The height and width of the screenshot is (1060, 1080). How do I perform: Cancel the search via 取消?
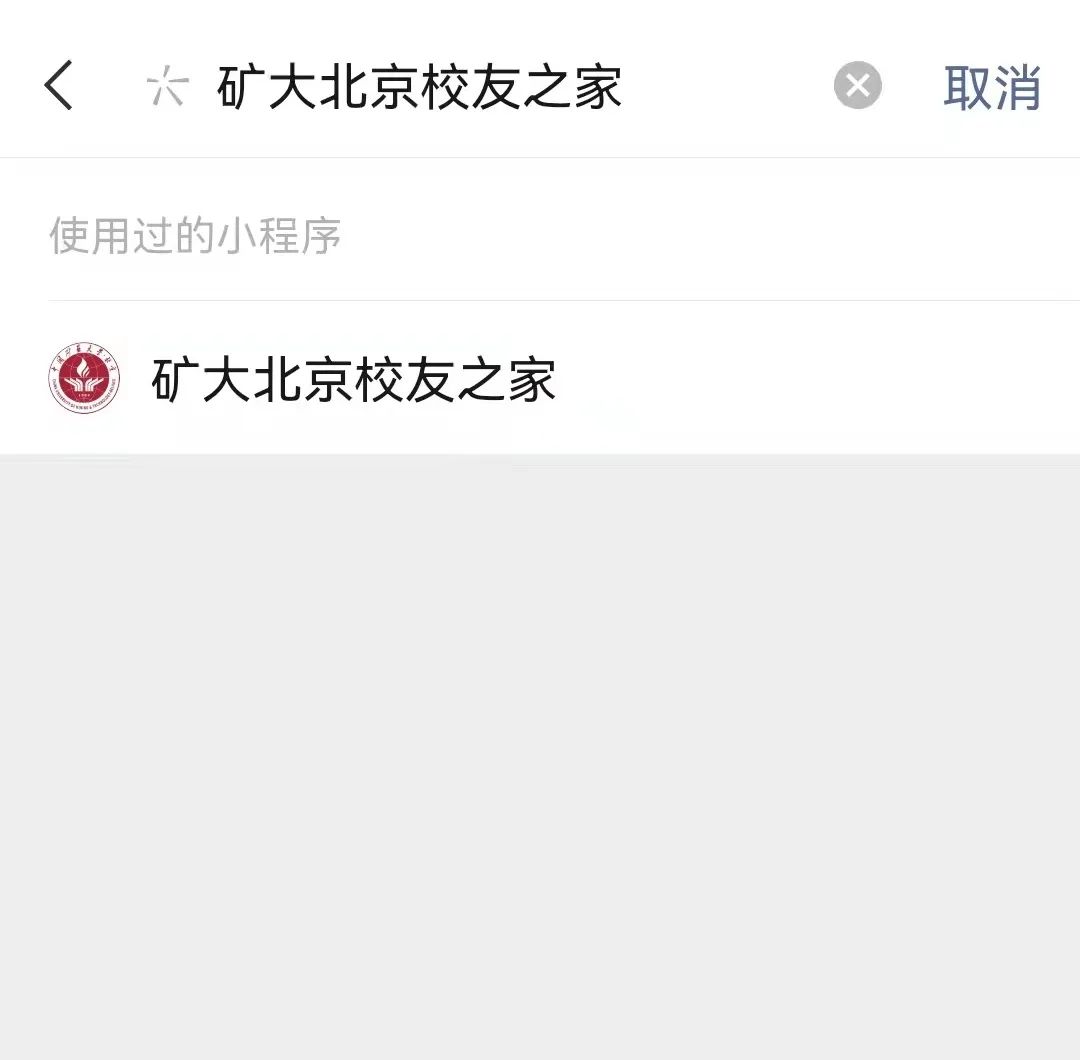(x=991, y=88)
